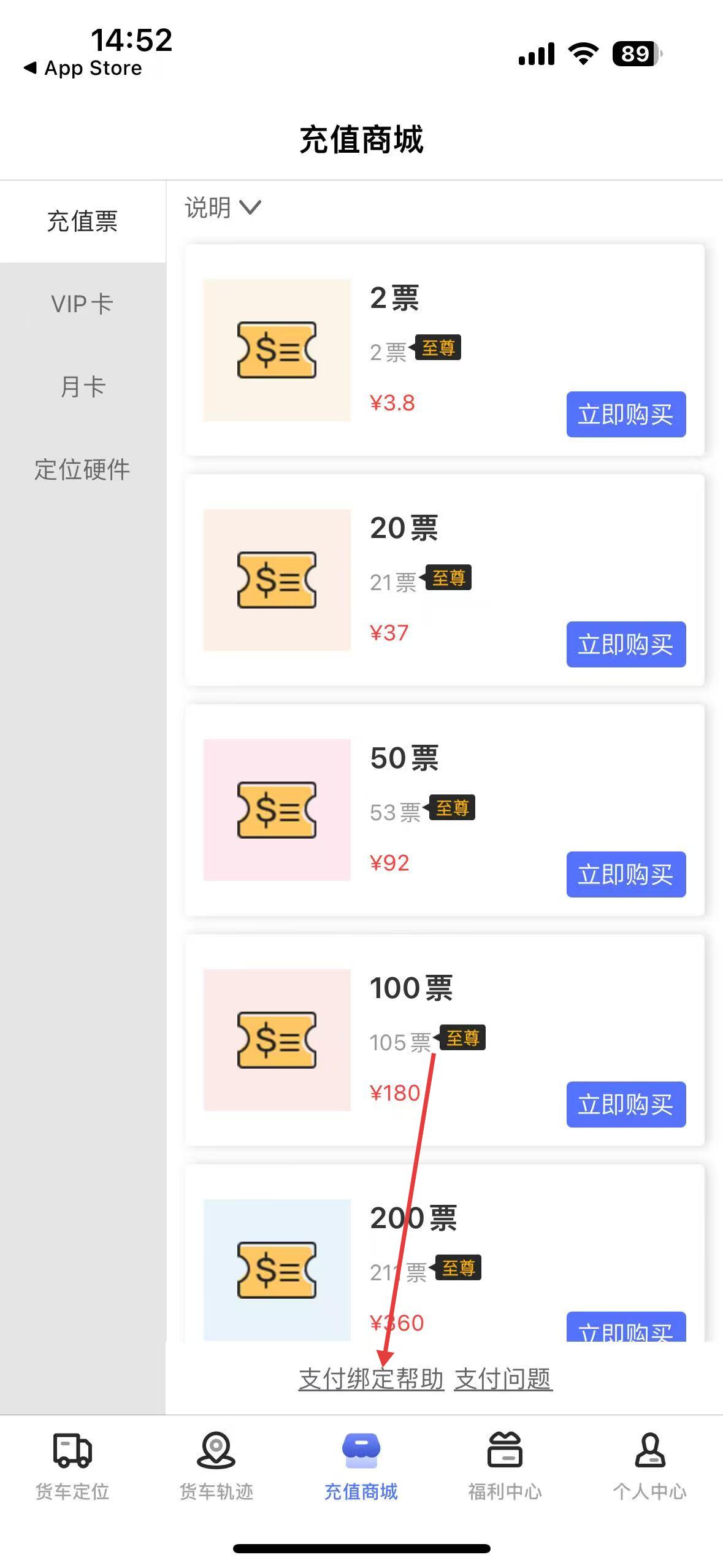The width and height of the screenshot is (723, 1568).
Task: Buy the 2票 package for ¥3.8
Action: click(x=625, y=415)
